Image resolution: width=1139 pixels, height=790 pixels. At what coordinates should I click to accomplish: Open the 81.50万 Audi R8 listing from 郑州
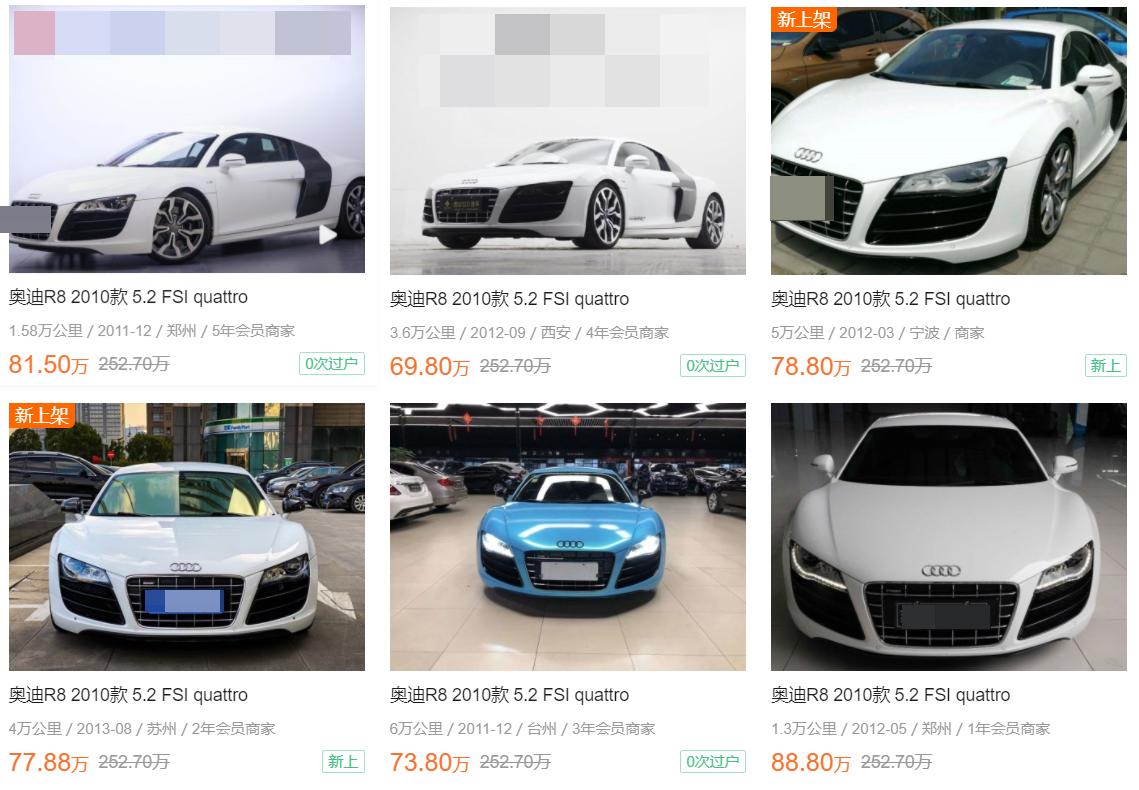pos(128,297)
